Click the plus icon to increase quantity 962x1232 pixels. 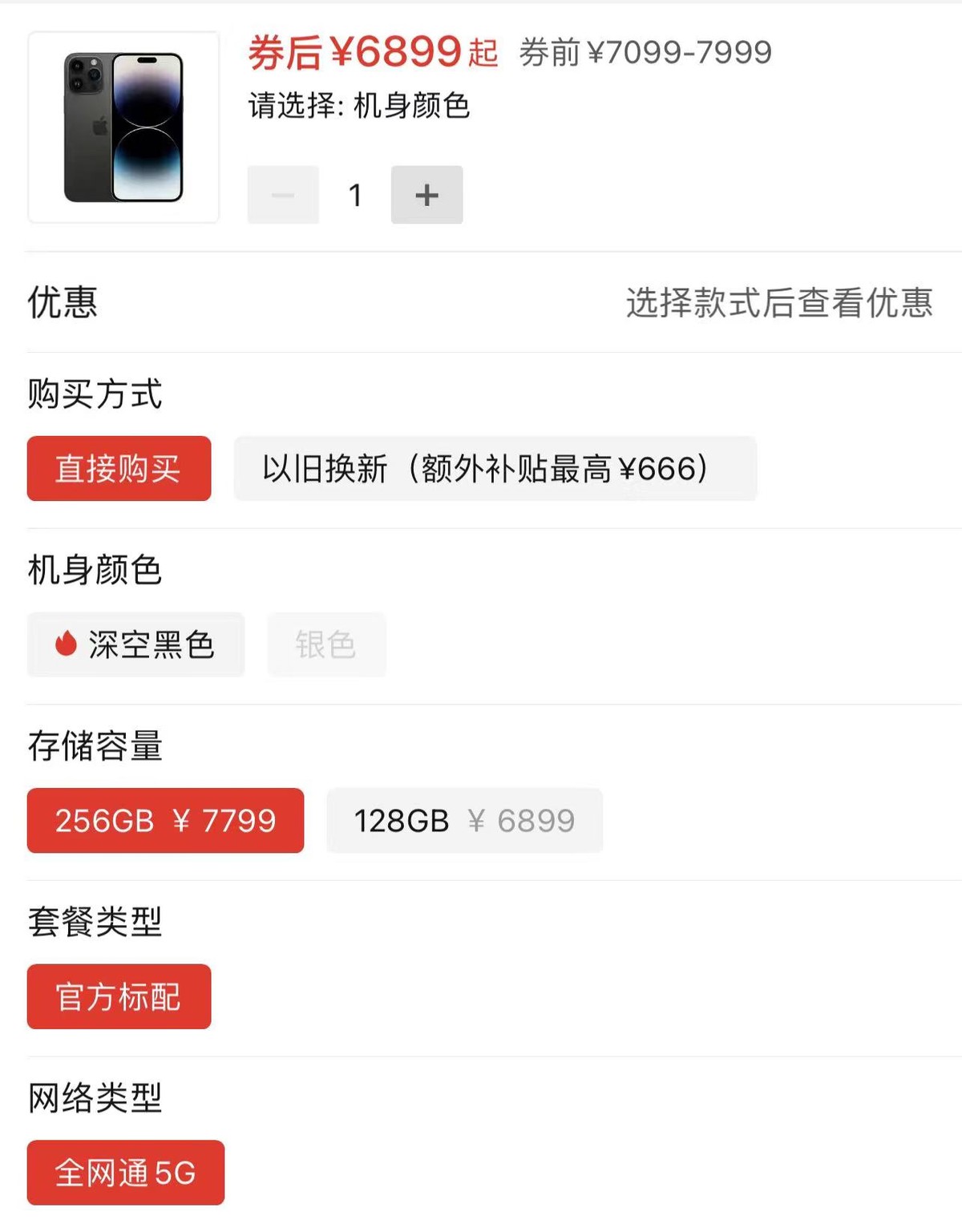[x=426, y=194]
